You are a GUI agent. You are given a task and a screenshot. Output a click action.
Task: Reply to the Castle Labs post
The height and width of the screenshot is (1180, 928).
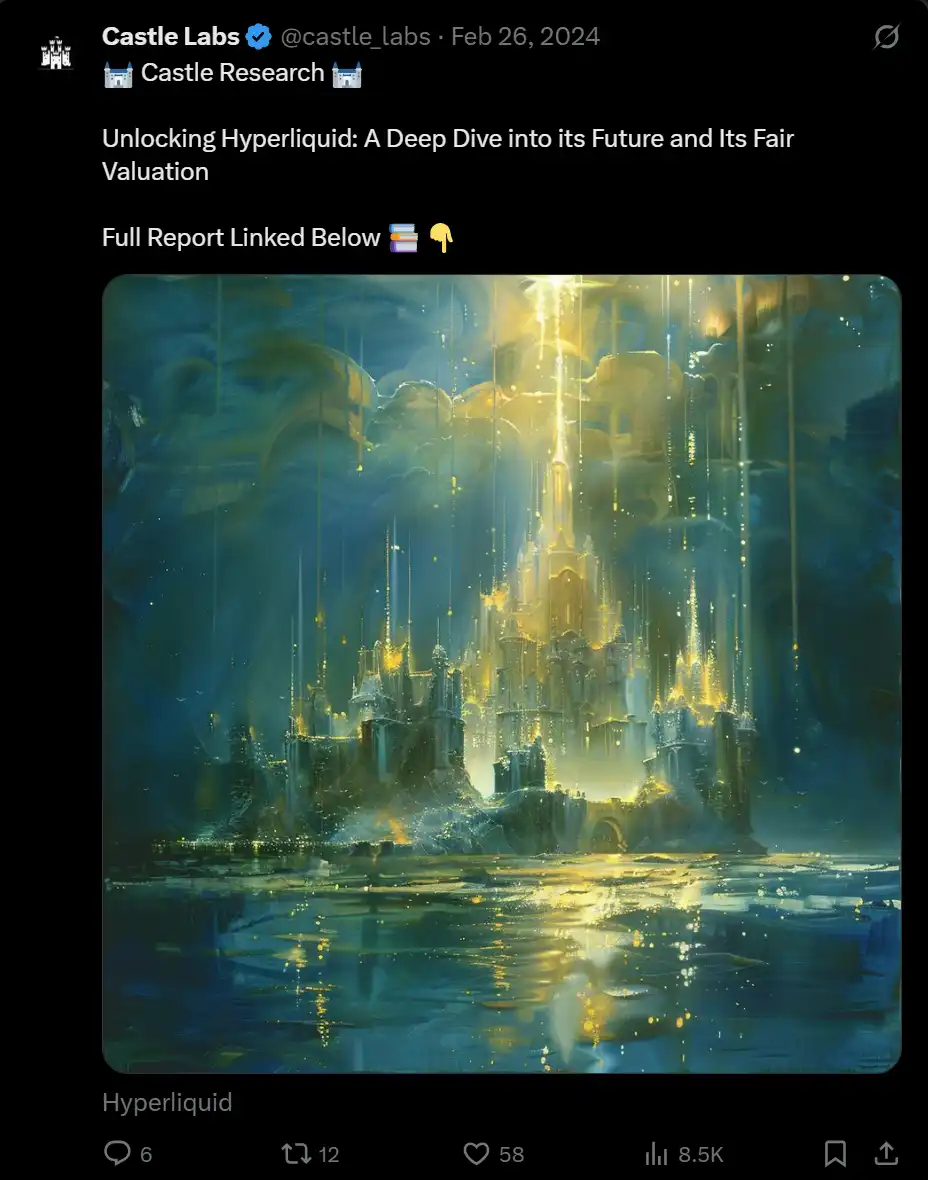coord(118,1154)
